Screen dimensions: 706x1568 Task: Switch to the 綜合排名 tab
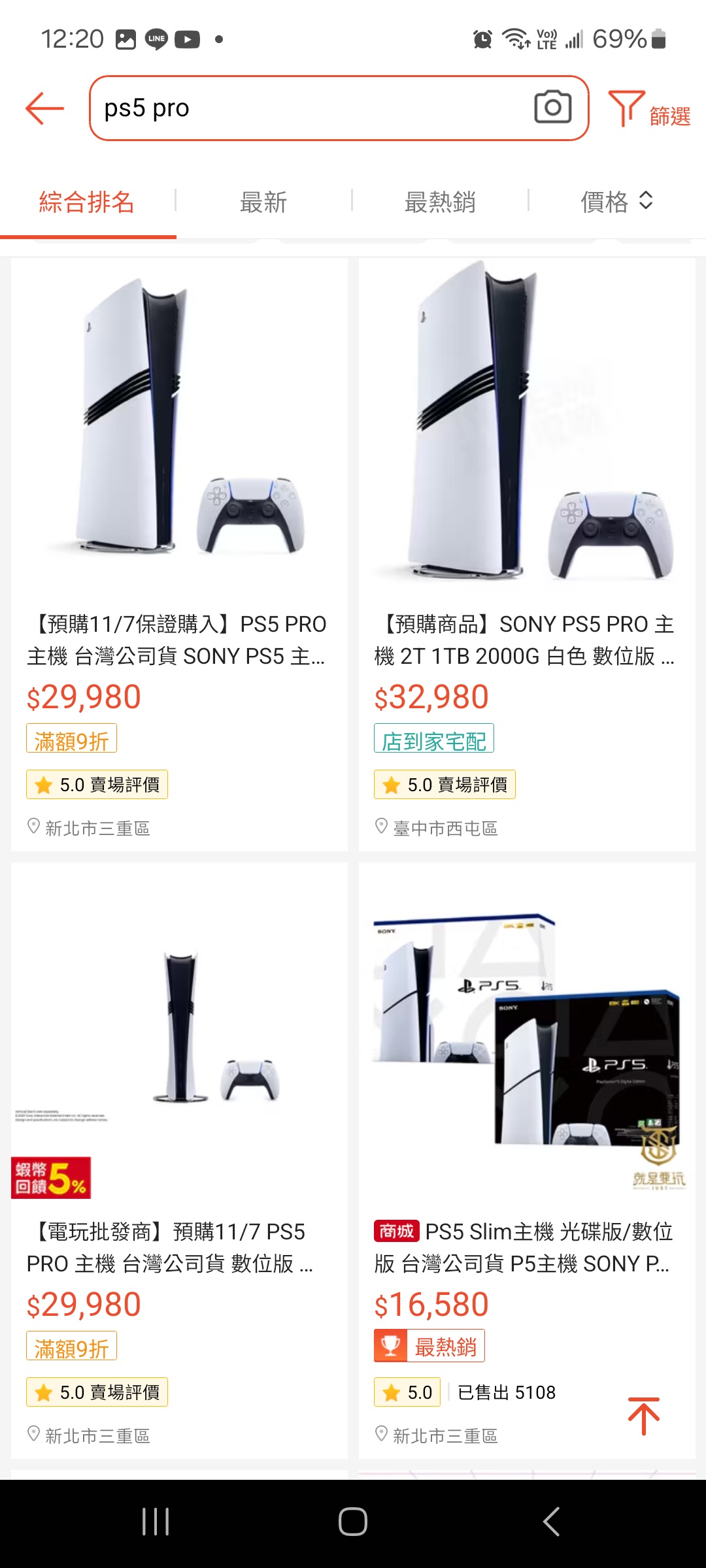coord(87,202)
